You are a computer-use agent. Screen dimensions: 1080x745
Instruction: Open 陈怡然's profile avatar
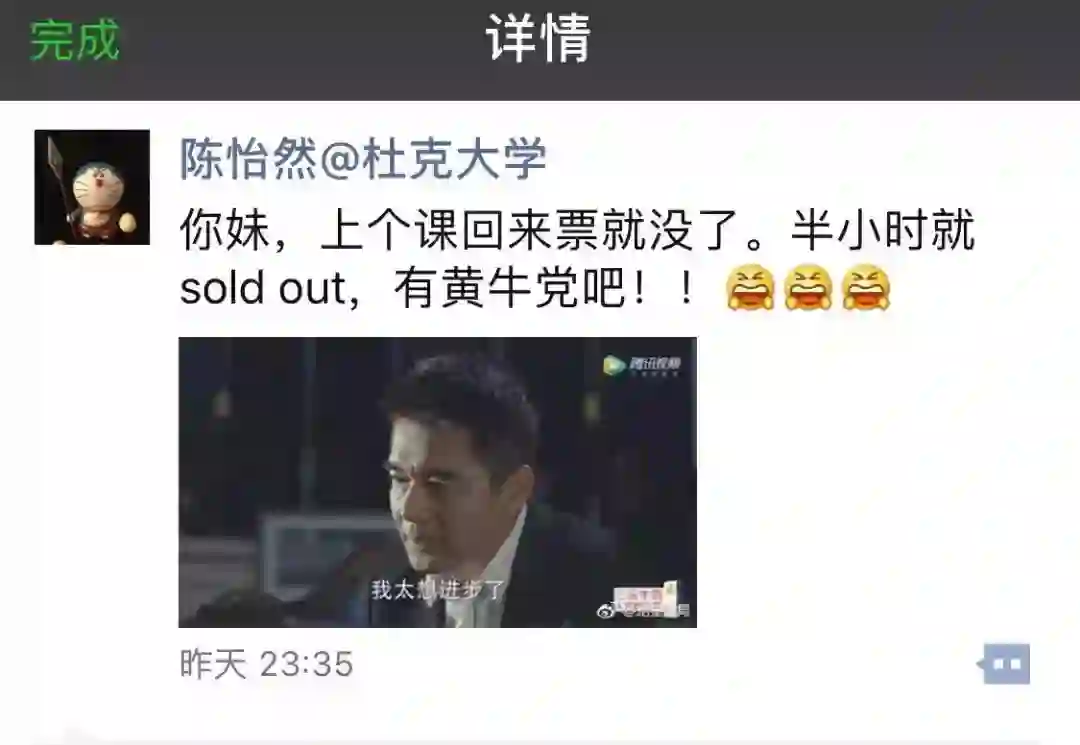(92, 187)
